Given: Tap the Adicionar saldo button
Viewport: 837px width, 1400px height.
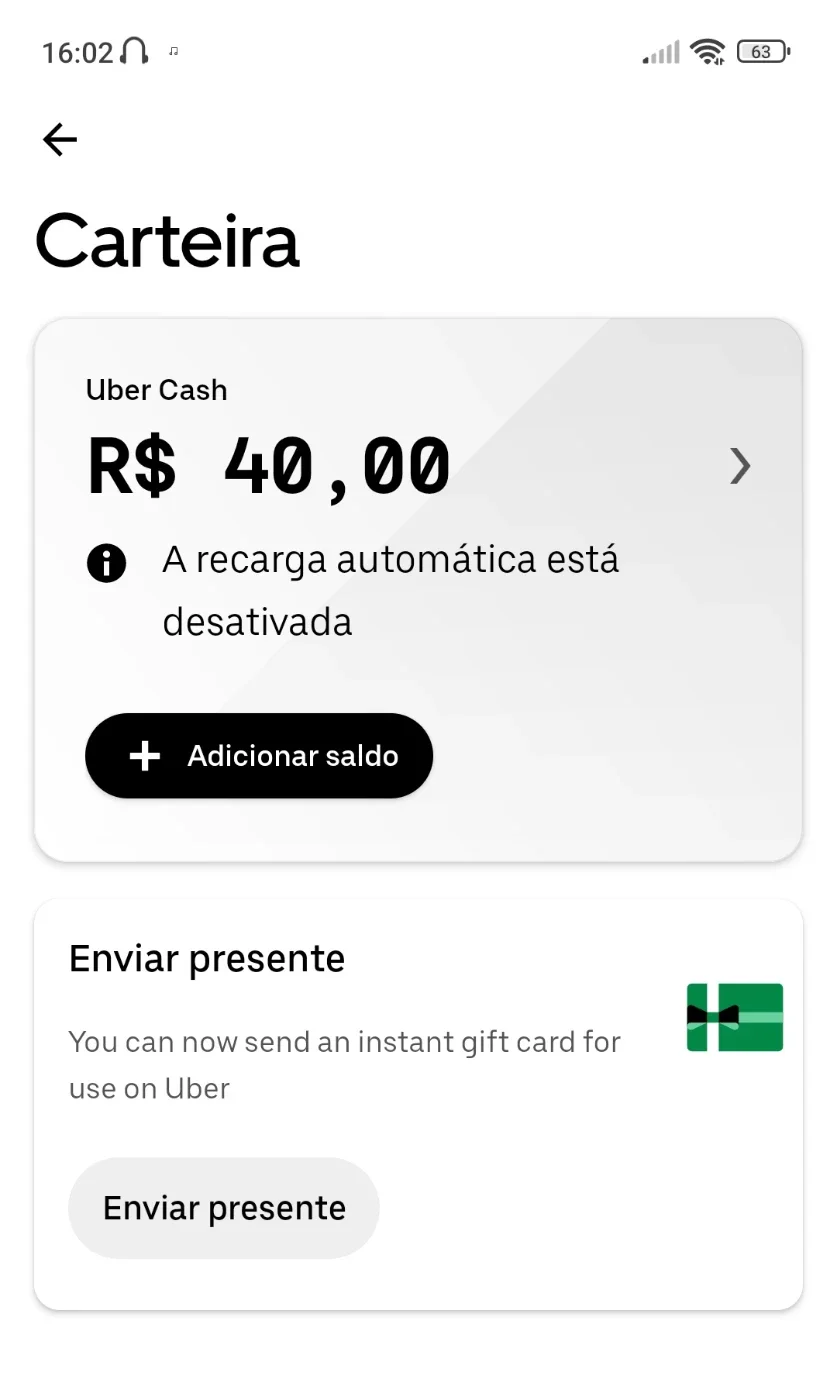Looking at the screenshot, I should (x=259, y=756).
